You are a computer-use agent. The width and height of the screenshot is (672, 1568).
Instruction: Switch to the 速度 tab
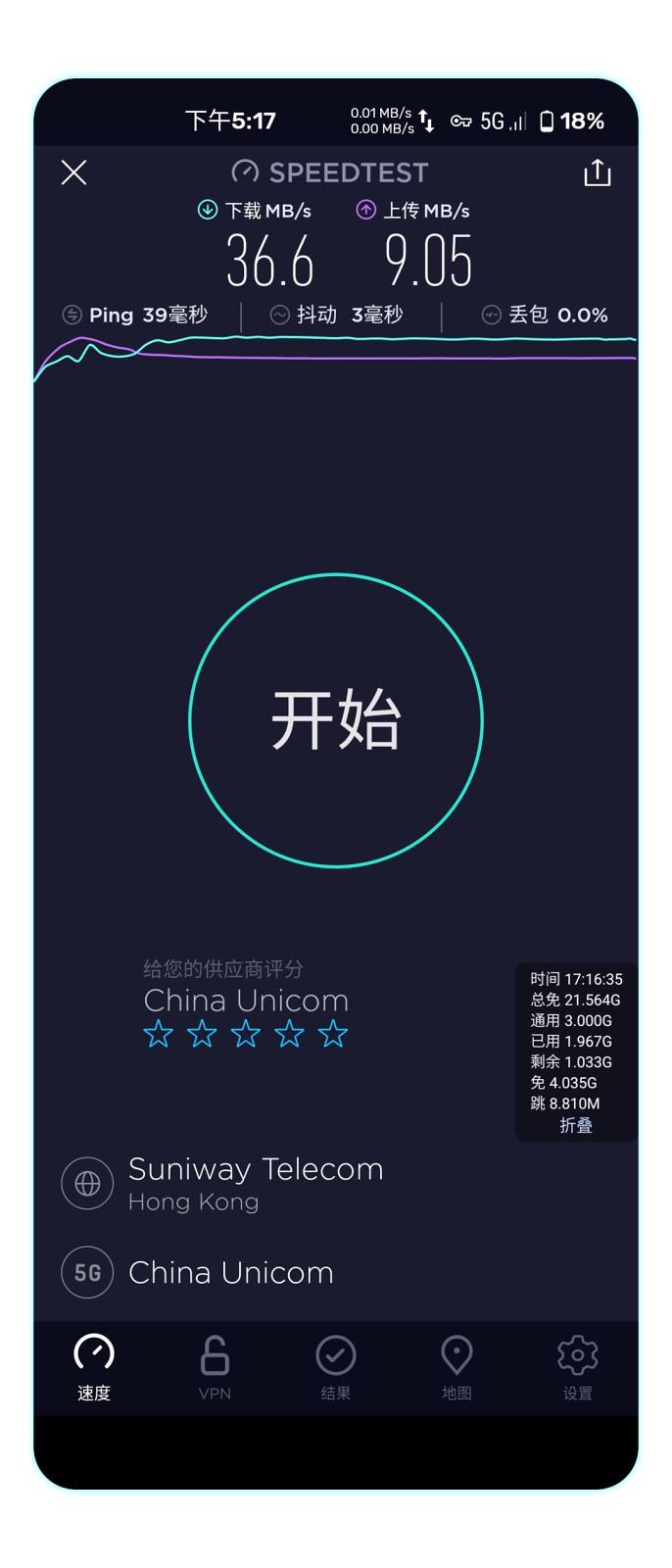tap(94, 1366)
